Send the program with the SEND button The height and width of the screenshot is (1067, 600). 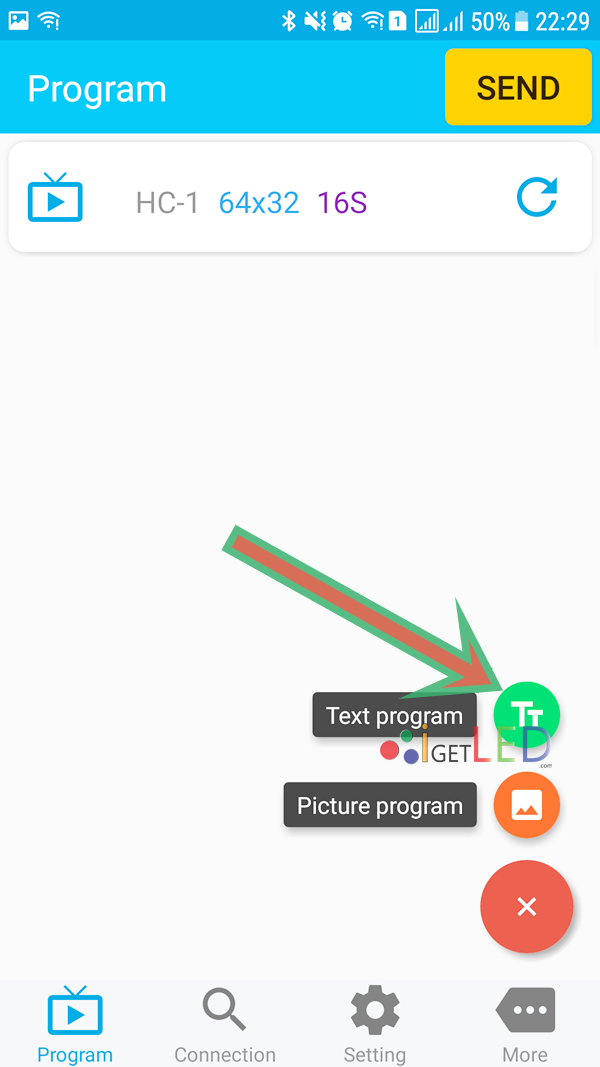(518, 87)
